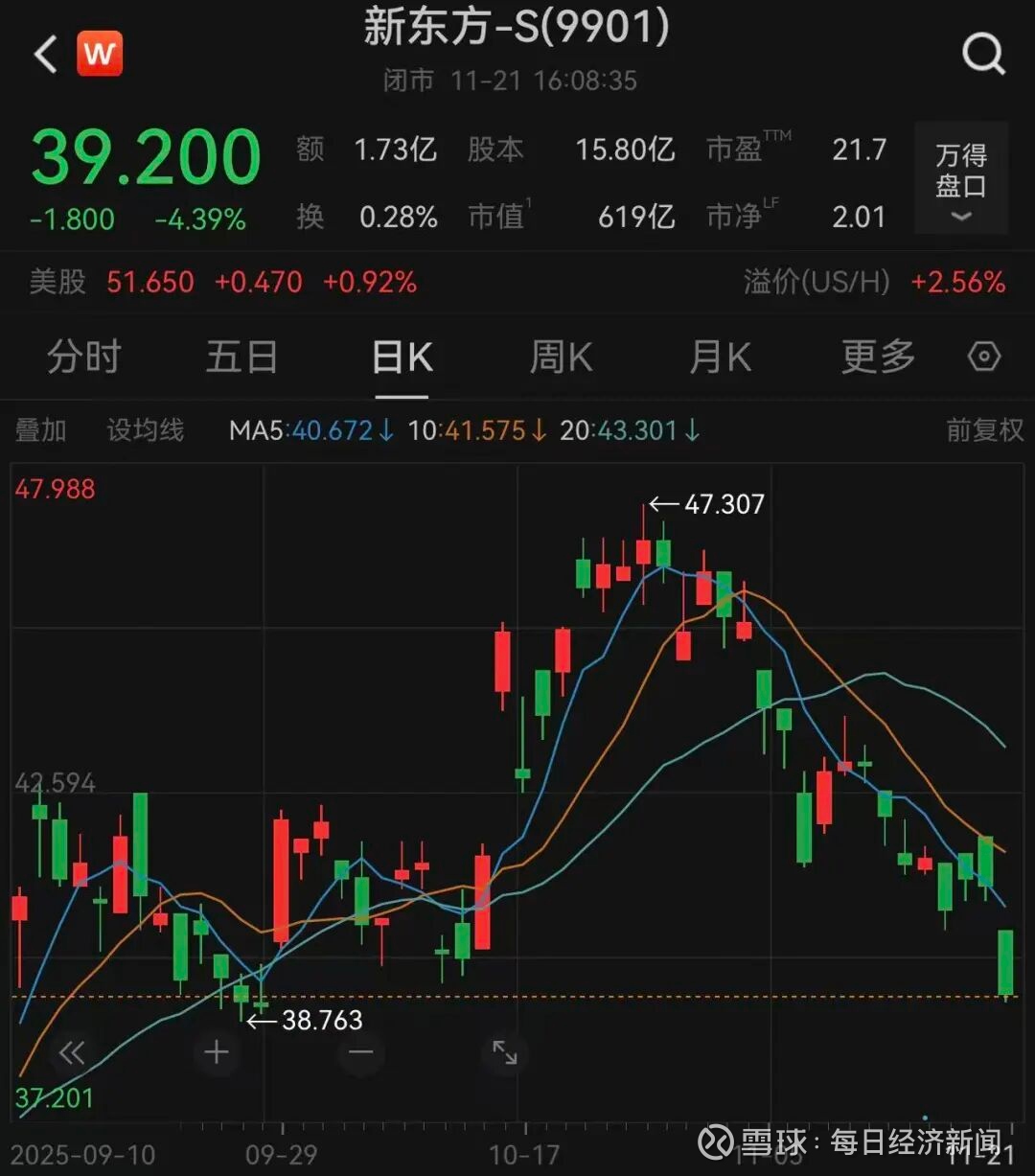Expand the 万得盘口 panel
The height and width of the screenshot is (1176, 1035).
click(961, 178)
